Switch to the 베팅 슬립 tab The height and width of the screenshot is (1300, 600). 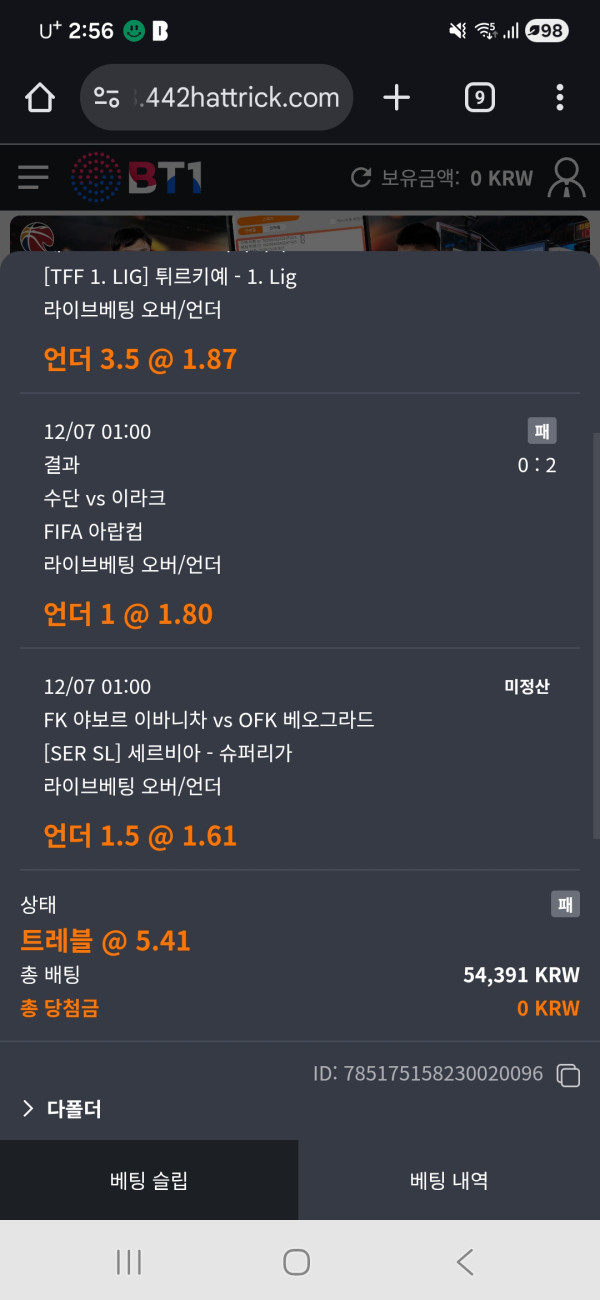click(x=149, y=1181)
